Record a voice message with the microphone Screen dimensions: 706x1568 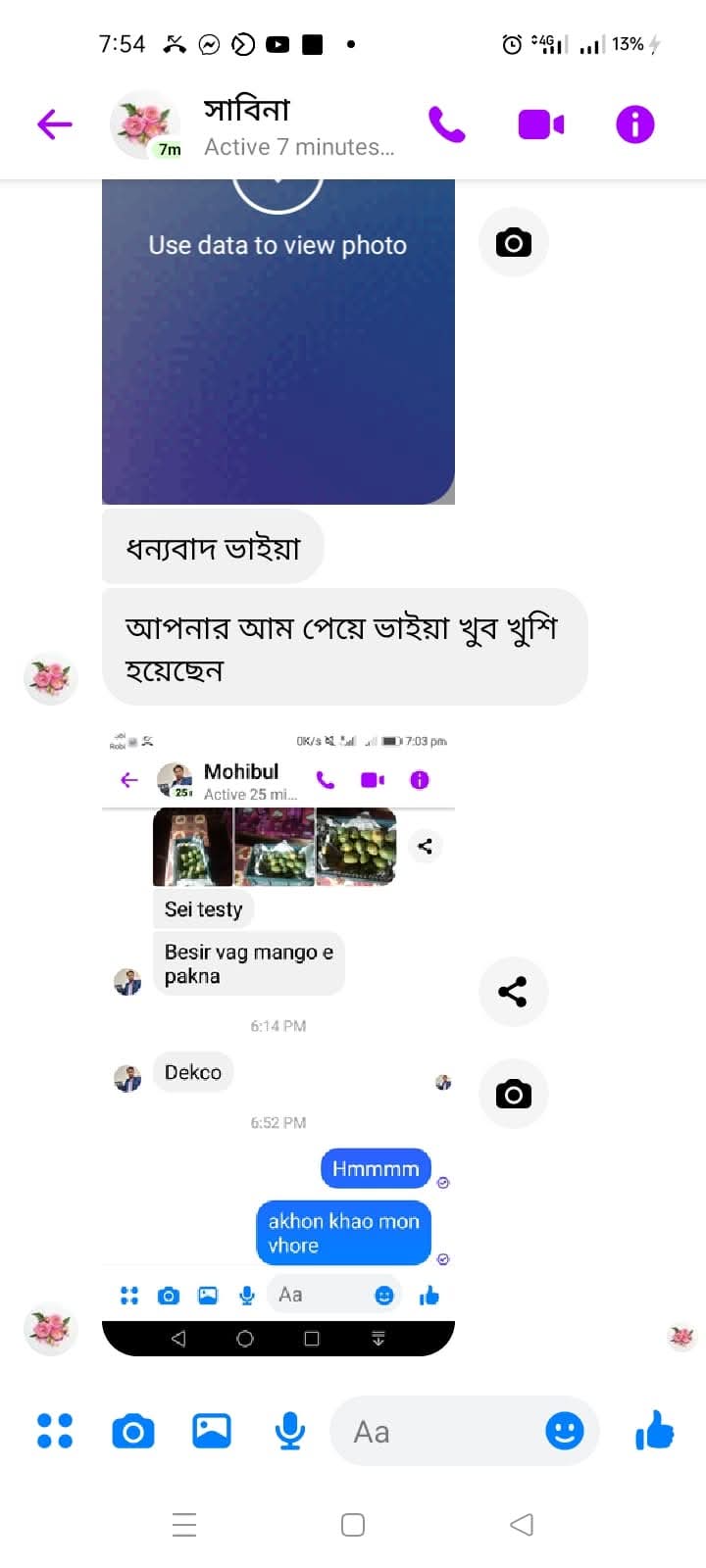tap(290, 1431)
